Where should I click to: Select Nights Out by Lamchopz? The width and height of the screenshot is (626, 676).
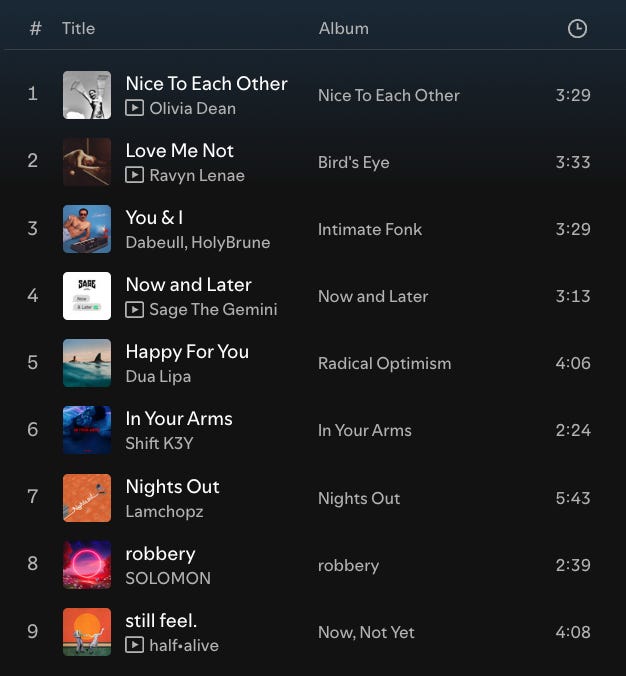pyautogui.click(x=172, y=487)
